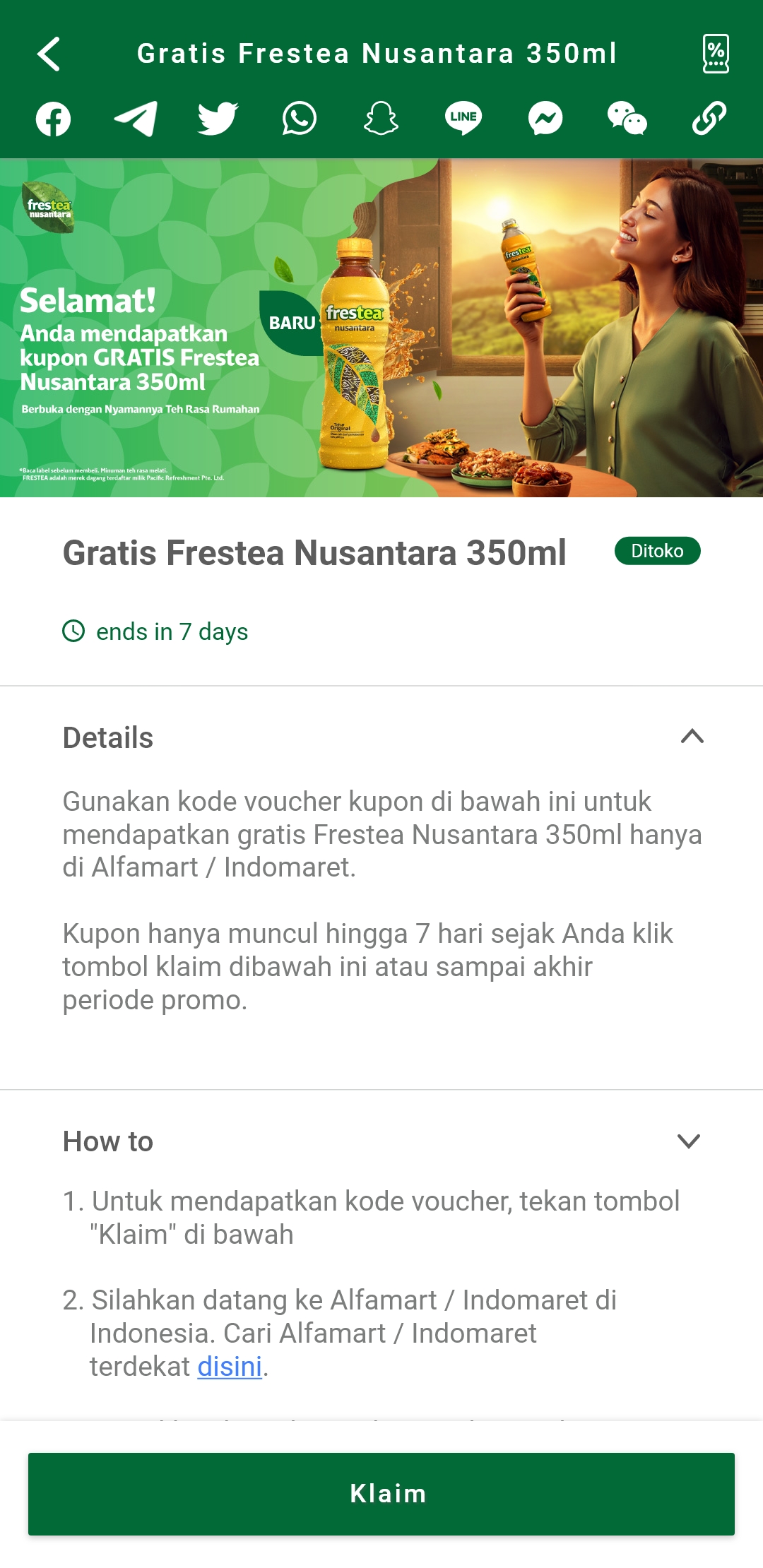This screenshot has width=763, height=1568.
Task: Copy the coupon link
Action: click(x=709, y=119)
